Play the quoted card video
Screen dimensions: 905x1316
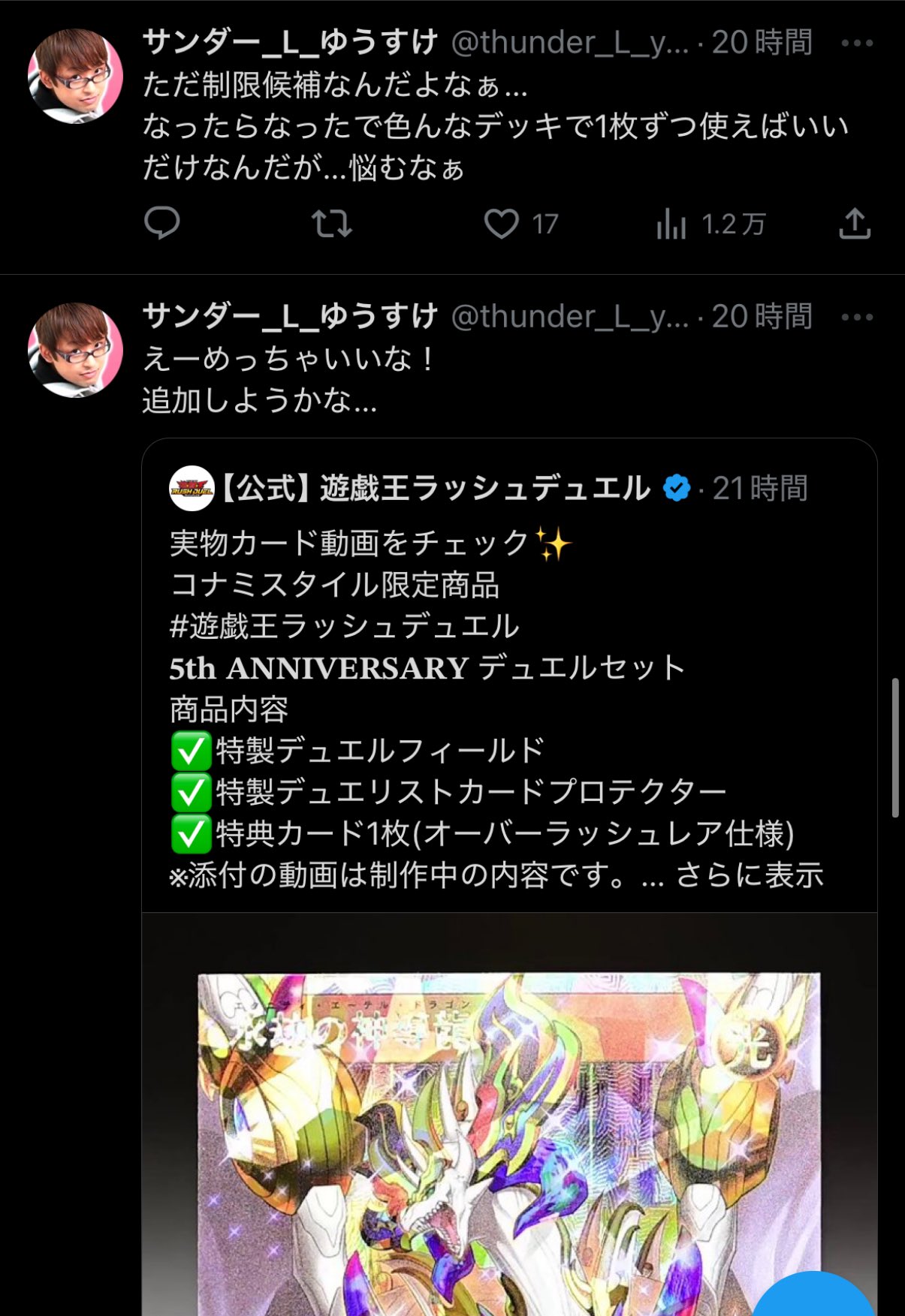pyautogui.click(x=509, y=1126)
